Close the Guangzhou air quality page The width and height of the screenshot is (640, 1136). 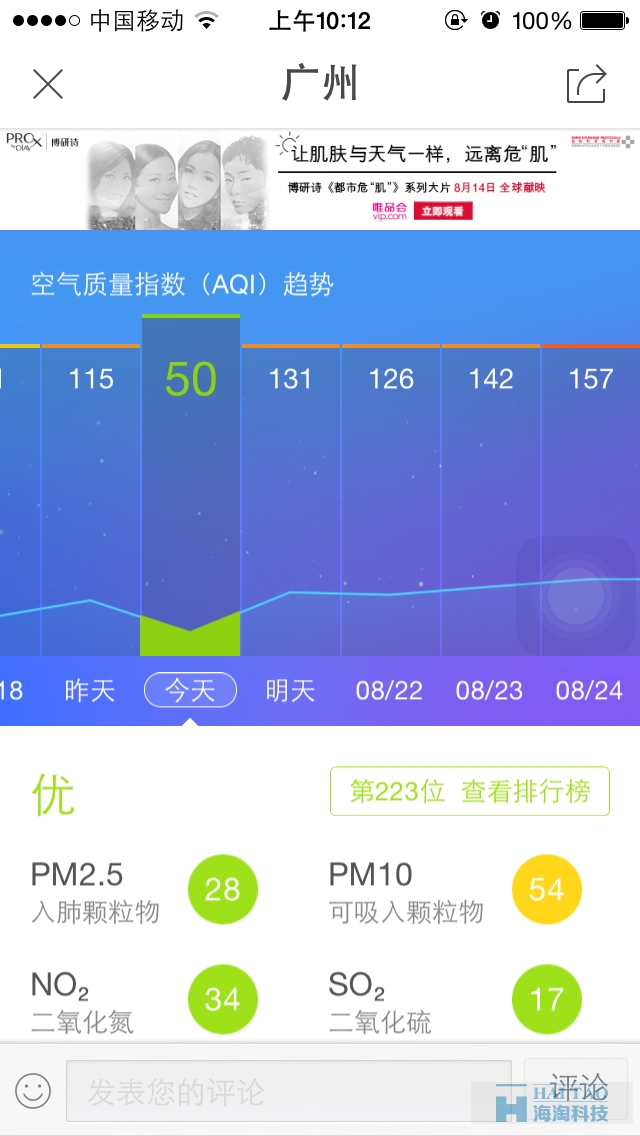click(x=47, y=84)
